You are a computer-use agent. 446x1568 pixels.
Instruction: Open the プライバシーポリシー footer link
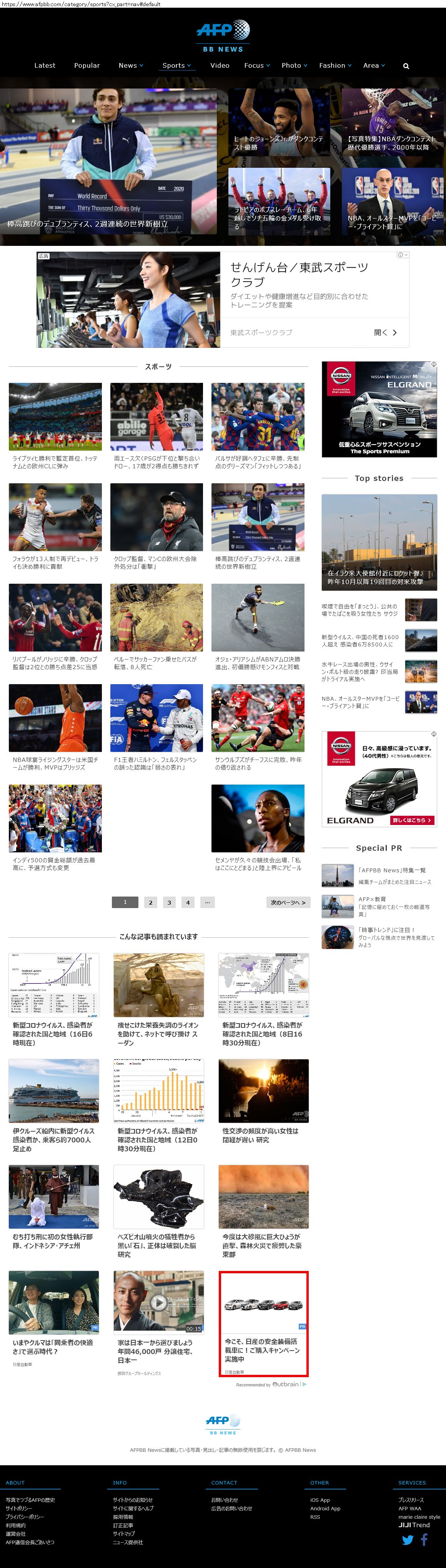pyautogui.click(x=24, y=1516)
